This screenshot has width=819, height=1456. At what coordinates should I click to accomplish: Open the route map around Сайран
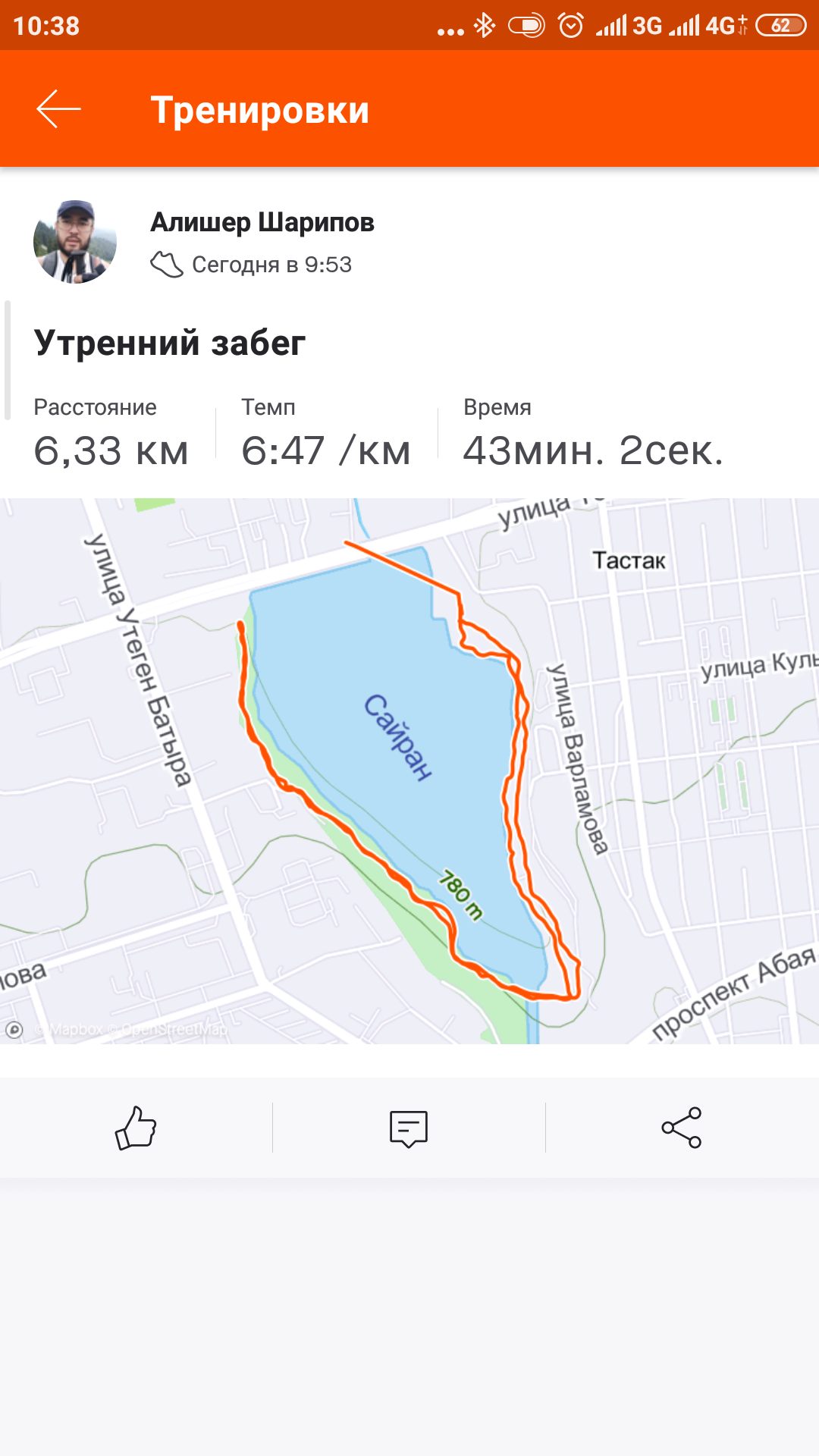tap(409, 770)
